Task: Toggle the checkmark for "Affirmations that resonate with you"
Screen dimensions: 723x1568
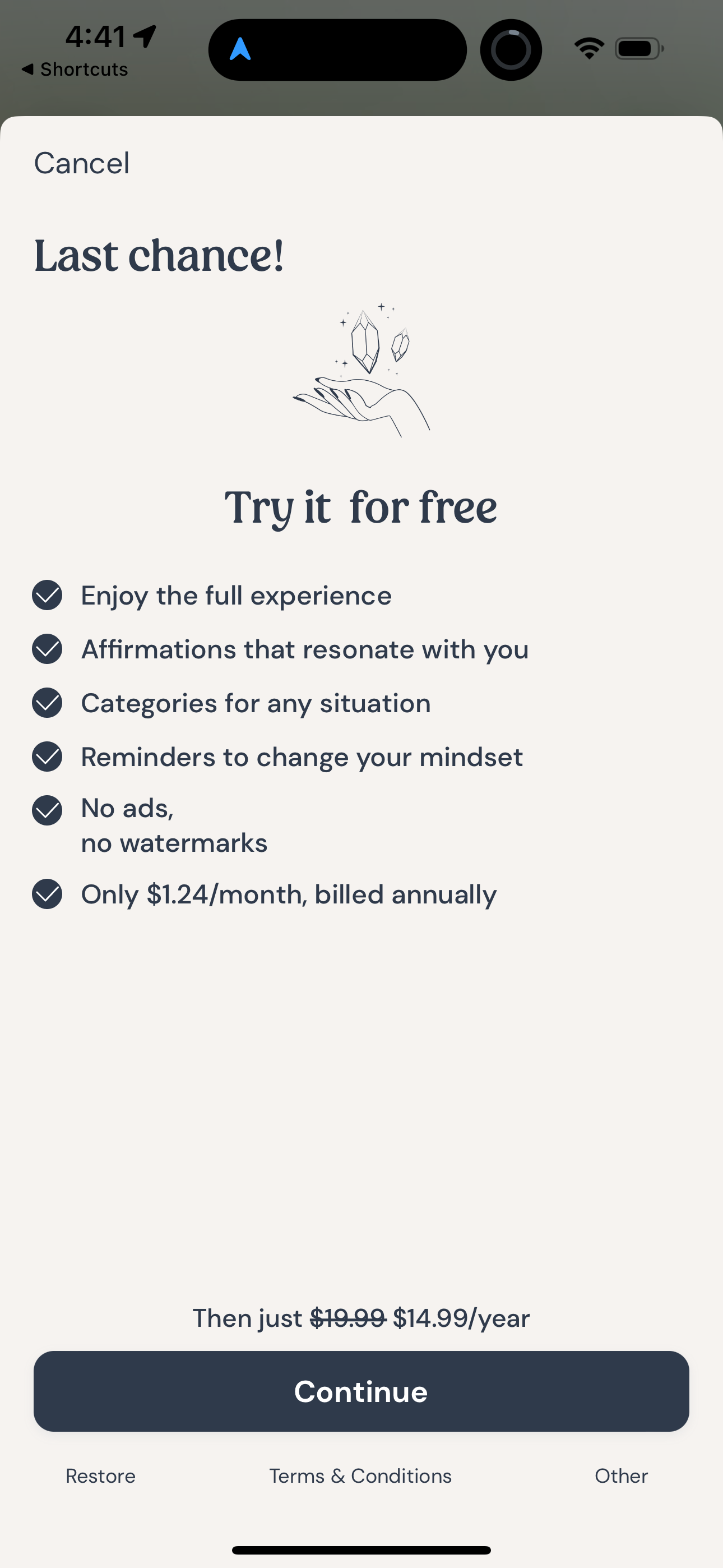Action: 47,649
